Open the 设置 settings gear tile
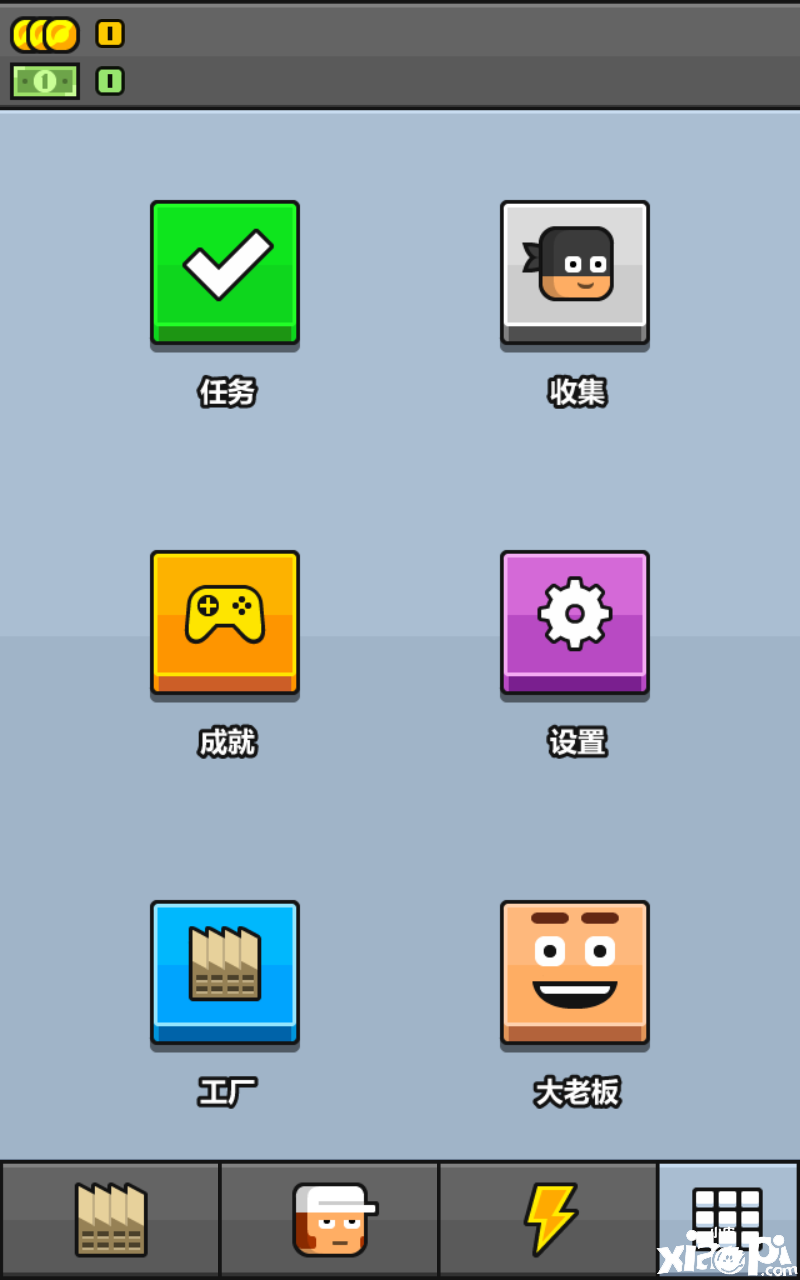The height and width of the screenshot is (1280, 800). pos(575,622)
